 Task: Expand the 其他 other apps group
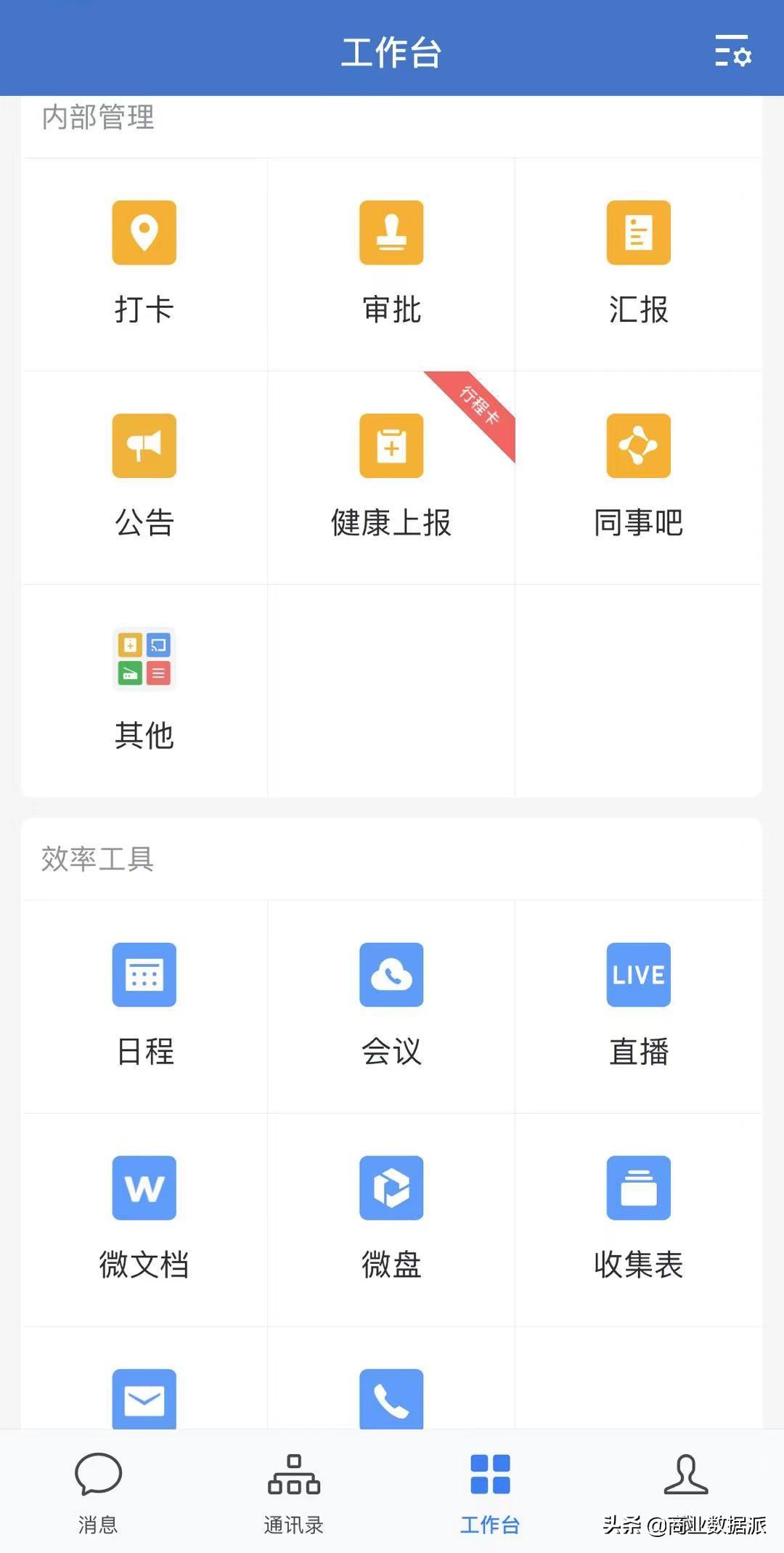(x=144, y=686)
